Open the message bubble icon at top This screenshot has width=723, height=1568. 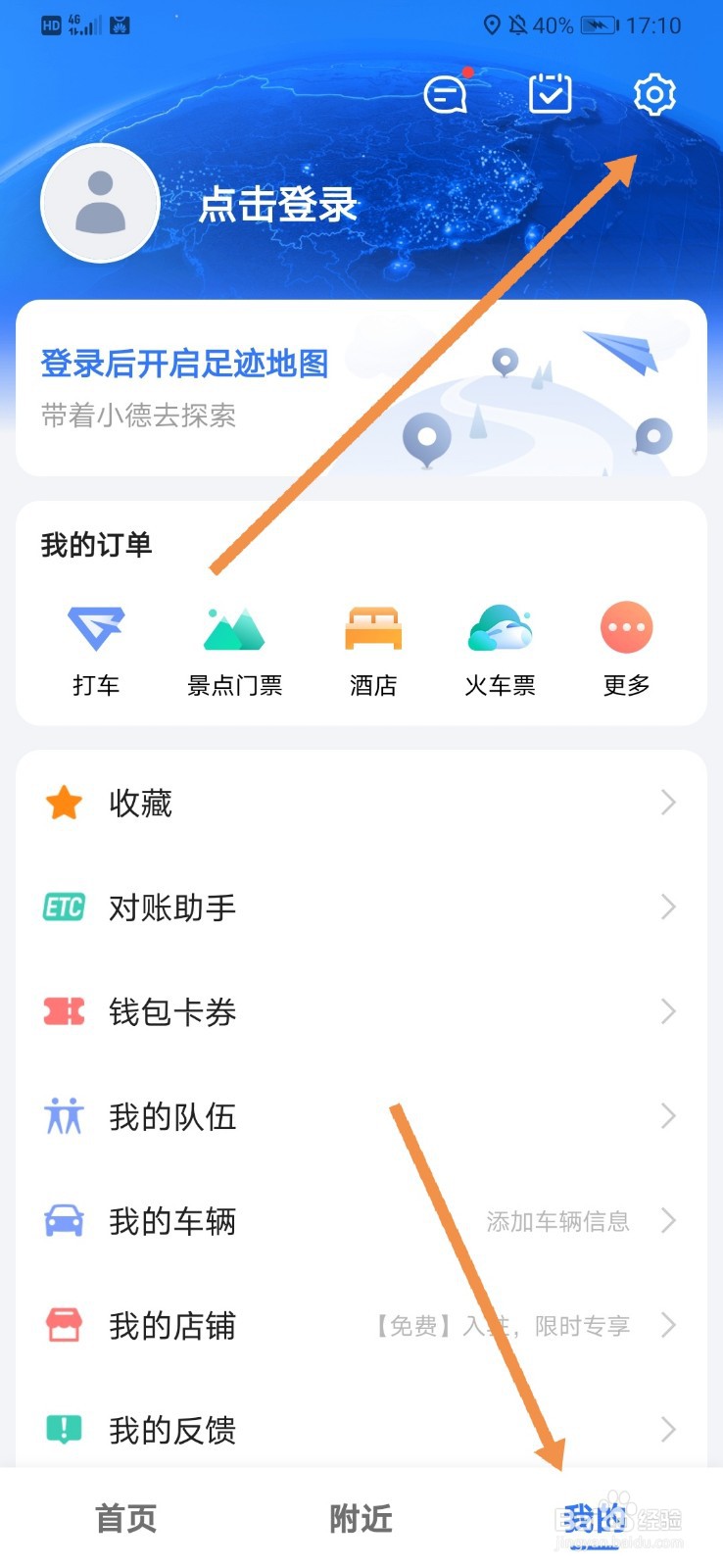pyautogui.click(x=447, y=95)
